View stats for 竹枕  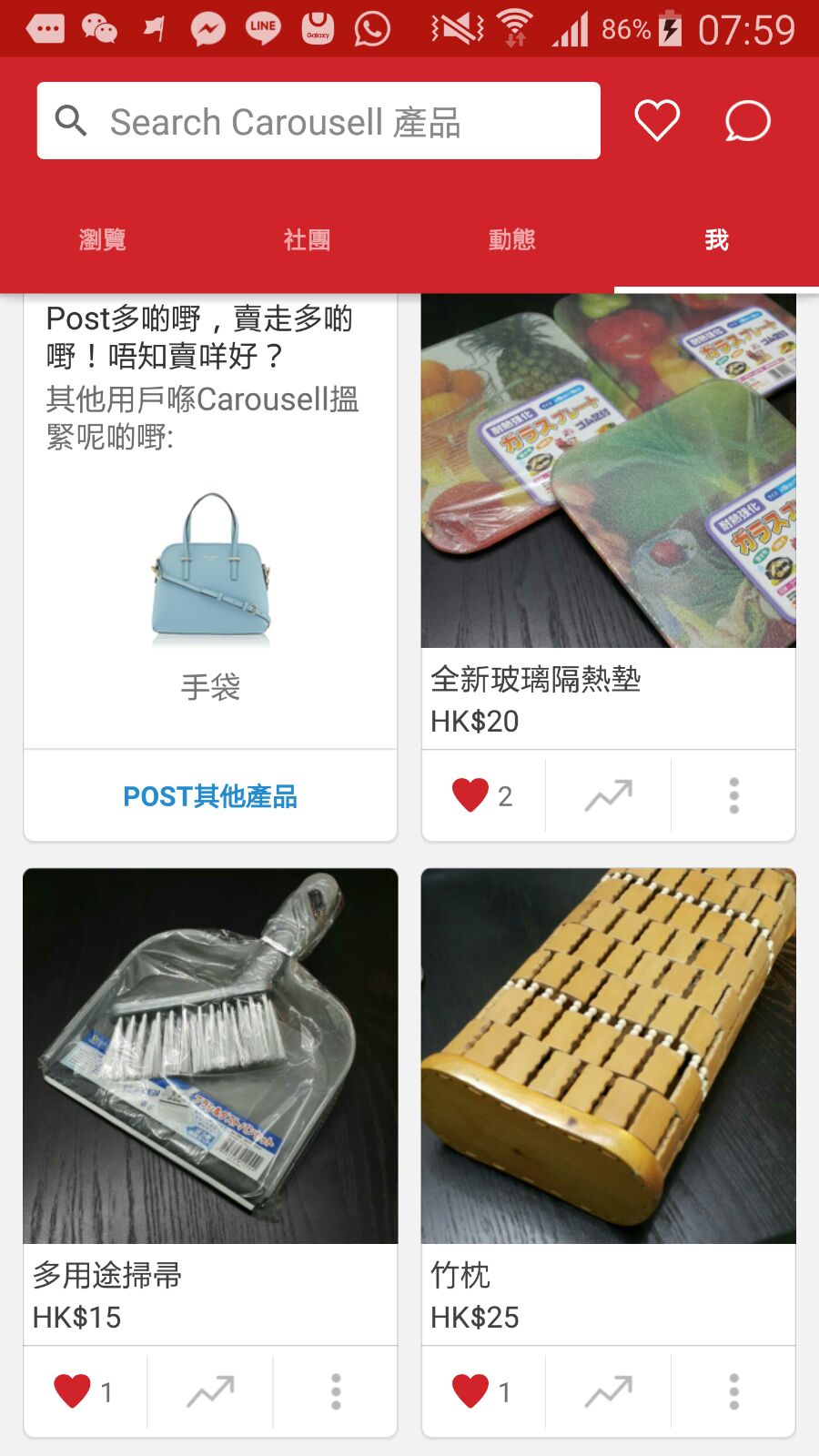click(x=608, y=1391)
